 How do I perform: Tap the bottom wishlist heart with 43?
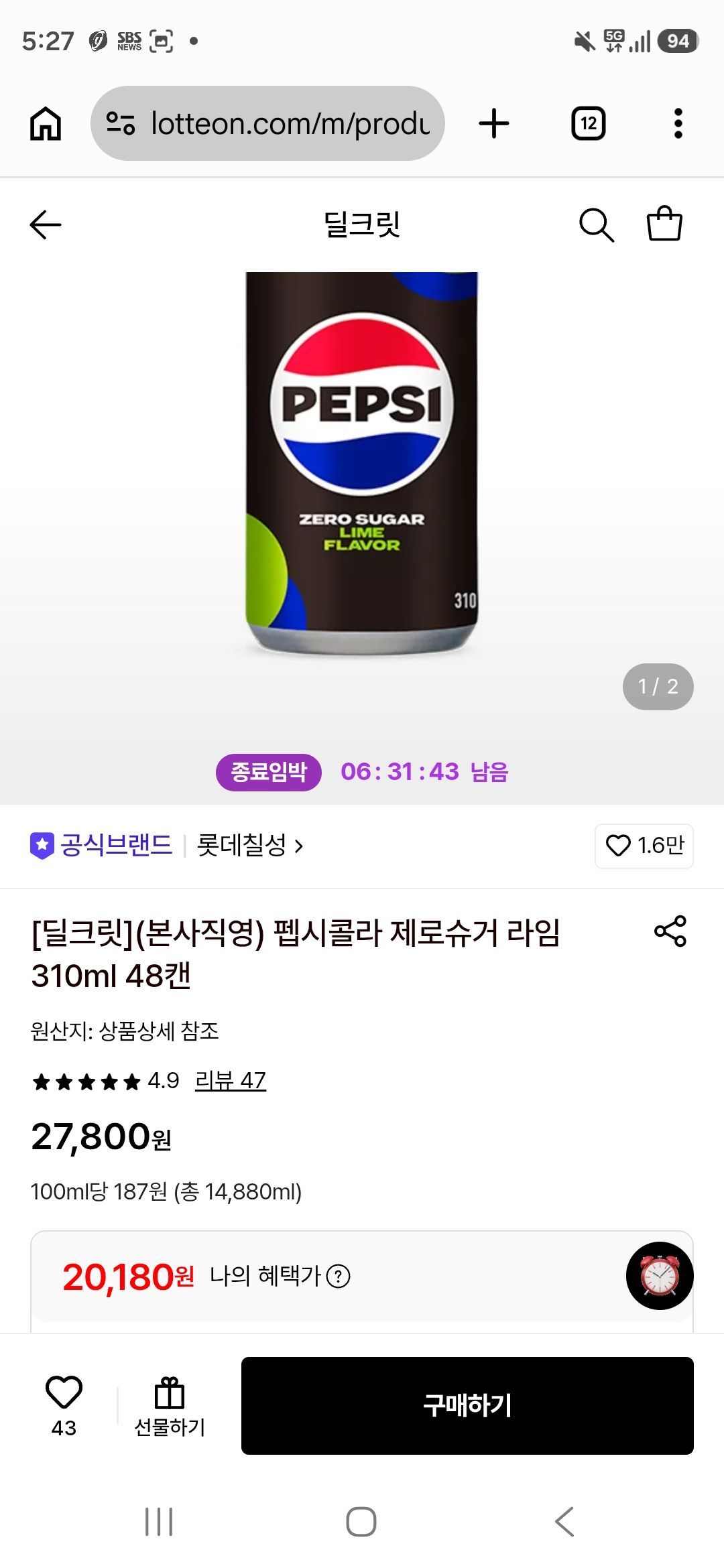tap(64, 1405)
